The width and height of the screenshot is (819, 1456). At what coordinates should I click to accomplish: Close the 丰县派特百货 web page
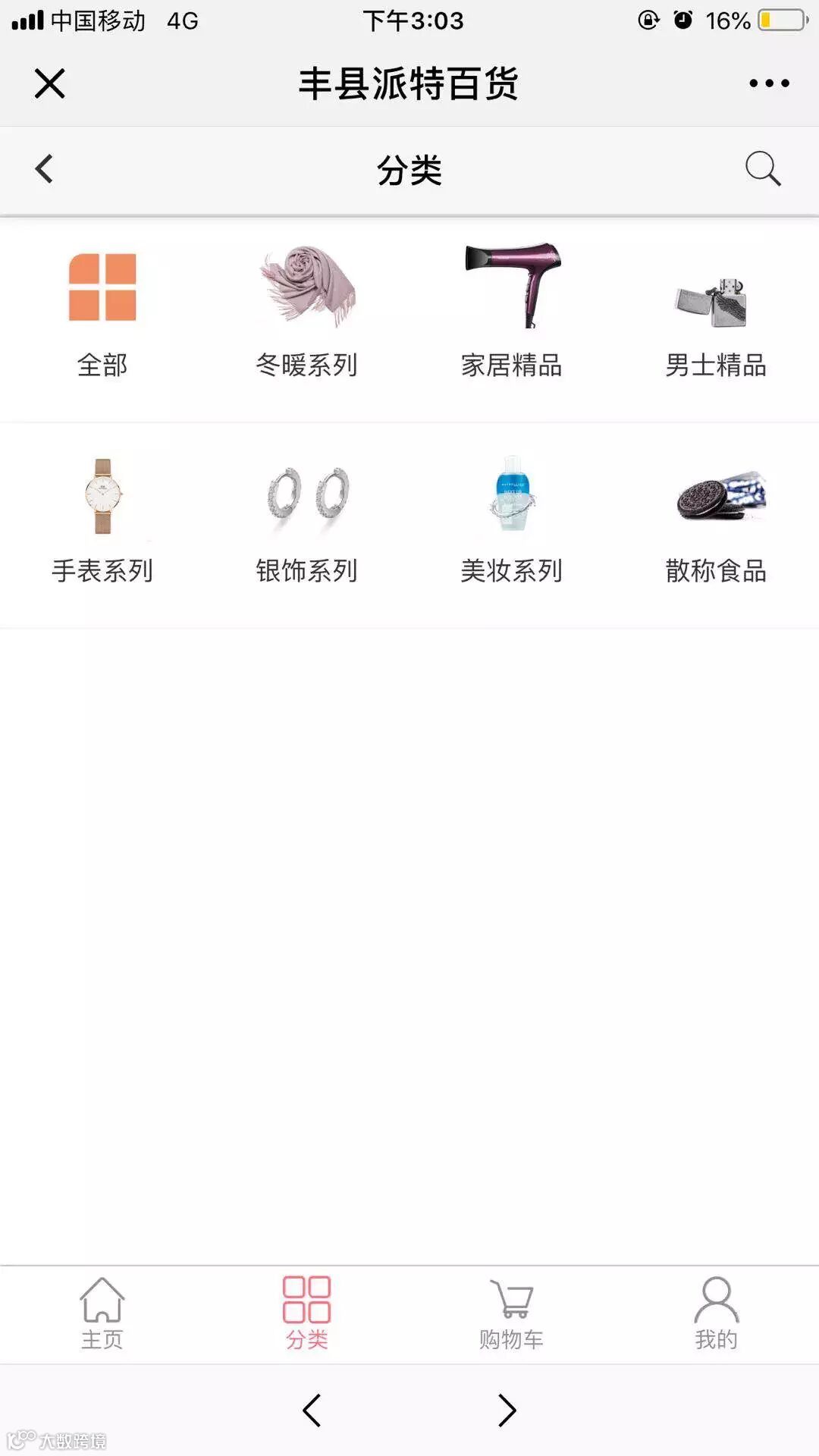coord(50,83)
